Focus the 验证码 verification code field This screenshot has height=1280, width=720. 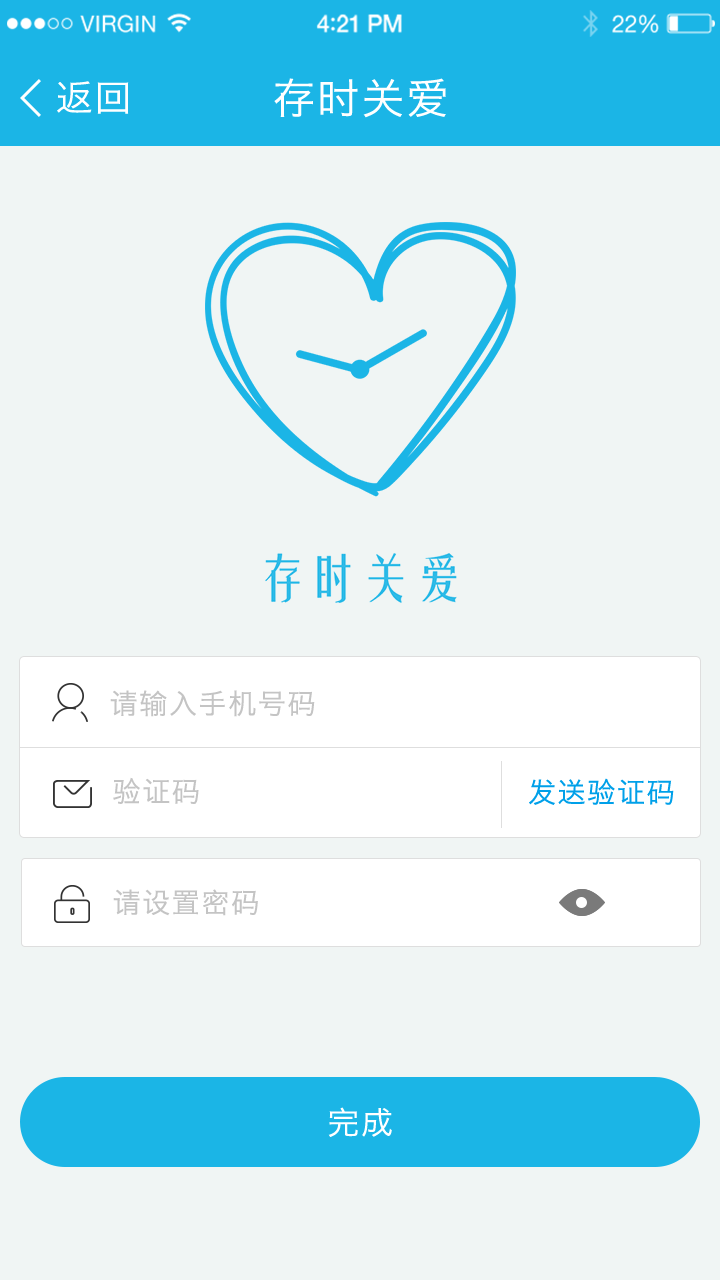(x=260, y=793)
